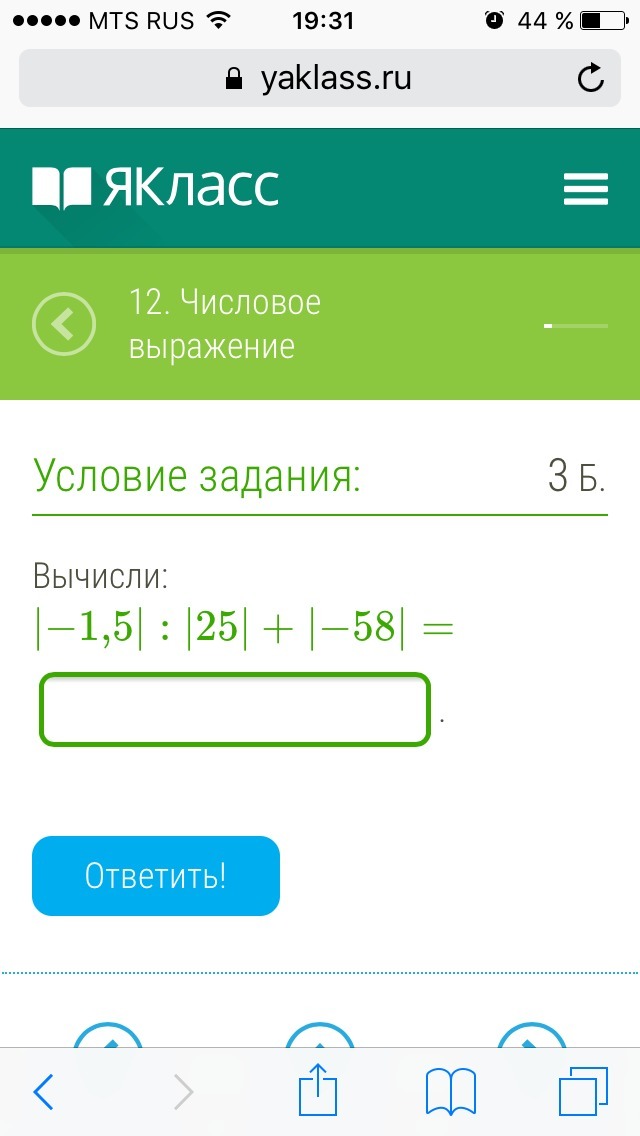Image resolution: width=640 pixels, height=1136 pixels.
Task: Tap the yaklass.ru address bar
Action: tap(320, 78)
